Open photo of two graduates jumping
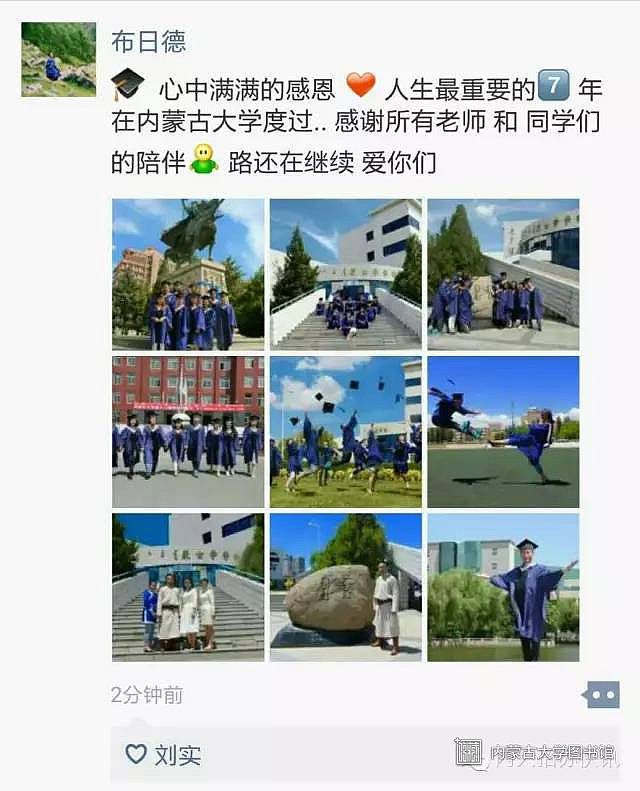 (x=503, y=432)
